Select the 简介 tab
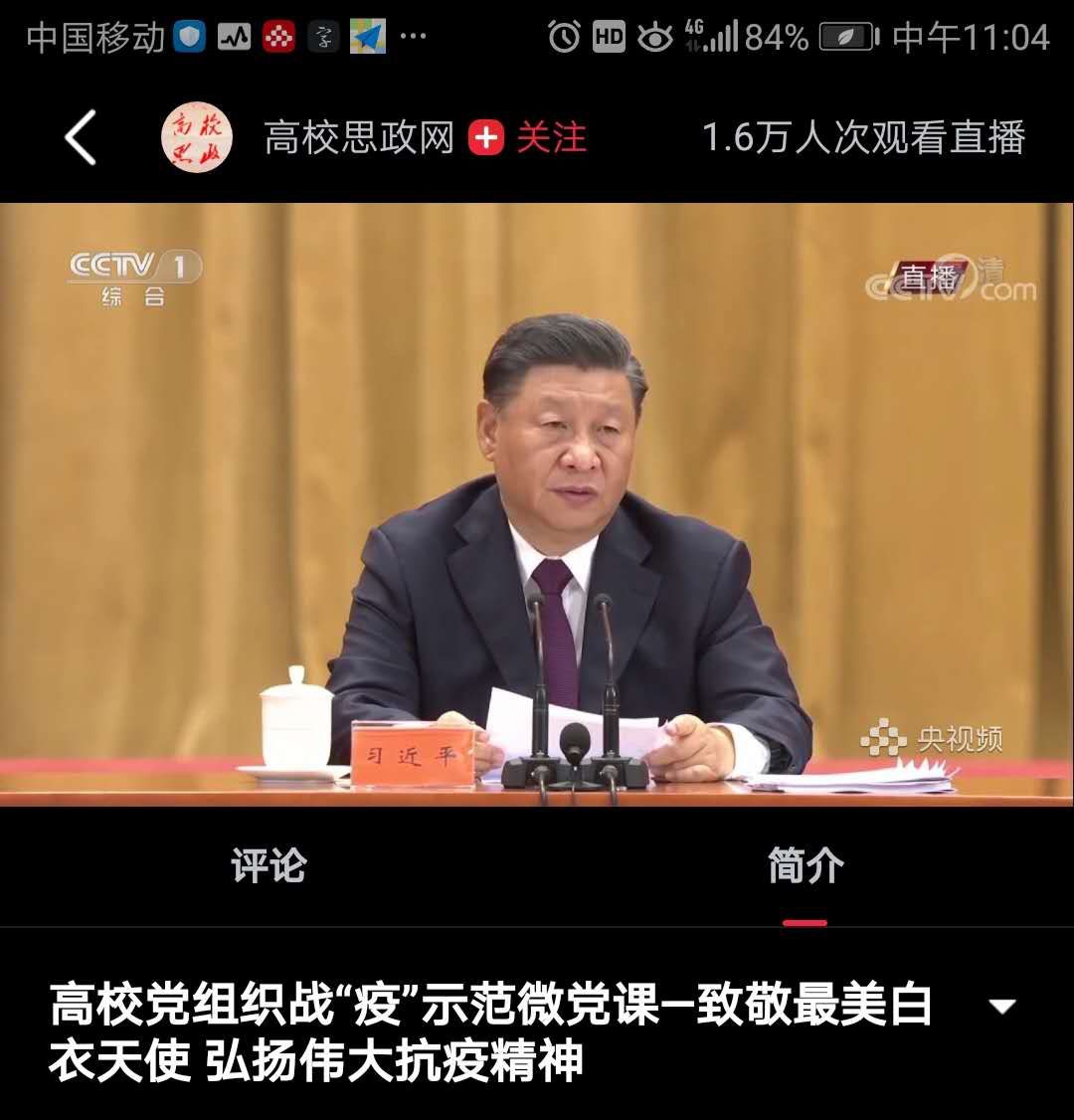The image size is (1074, 1120). pyautogui.click(x=805, y=865)
